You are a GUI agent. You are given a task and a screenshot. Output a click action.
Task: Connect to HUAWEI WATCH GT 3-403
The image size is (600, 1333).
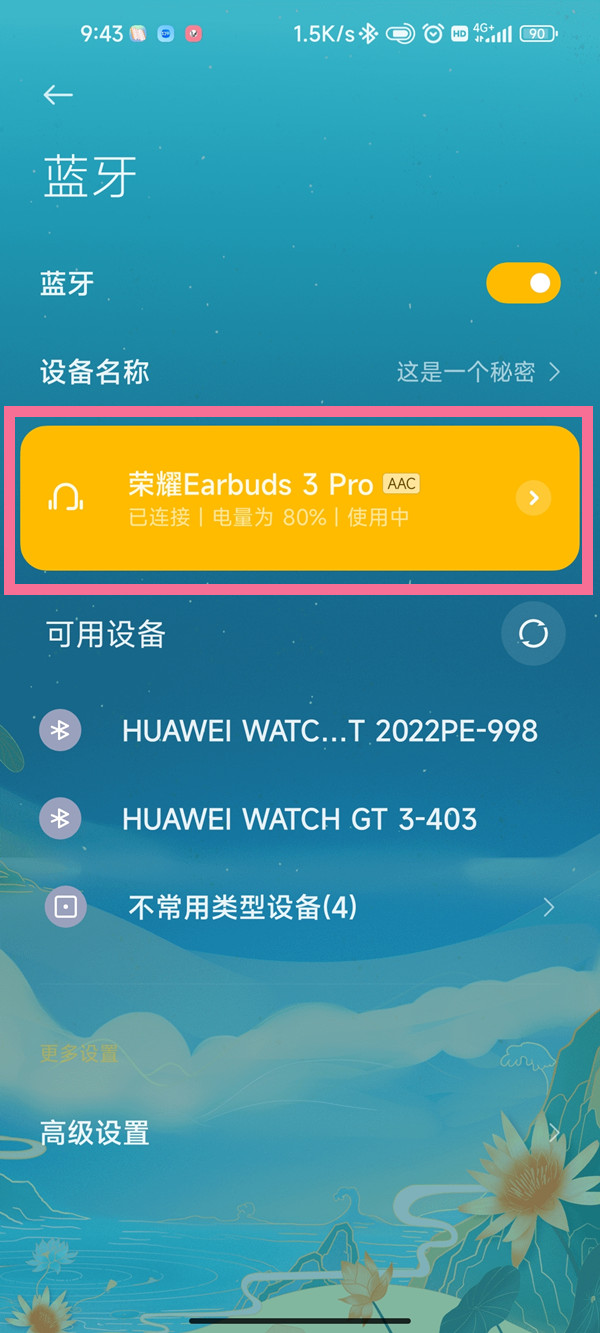[x=300, y=820]
